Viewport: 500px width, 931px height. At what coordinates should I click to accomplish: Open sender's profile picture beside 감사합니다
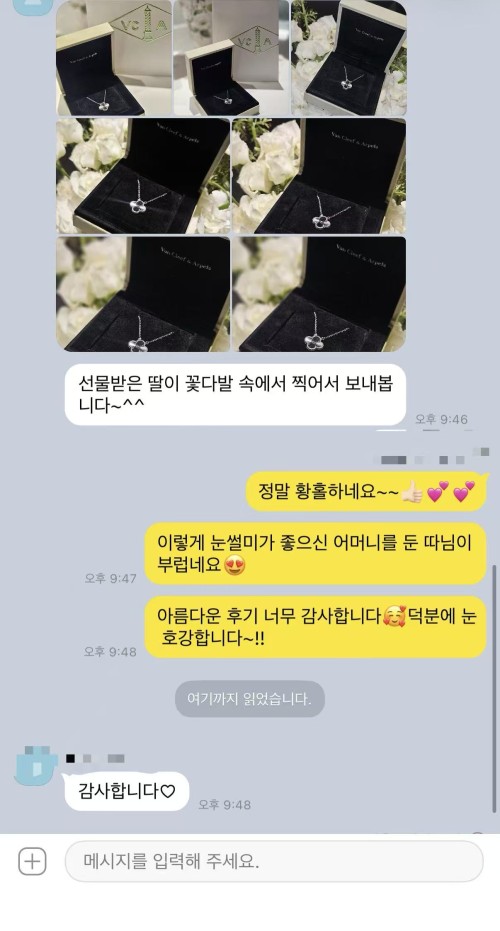(x=35, y=766)
